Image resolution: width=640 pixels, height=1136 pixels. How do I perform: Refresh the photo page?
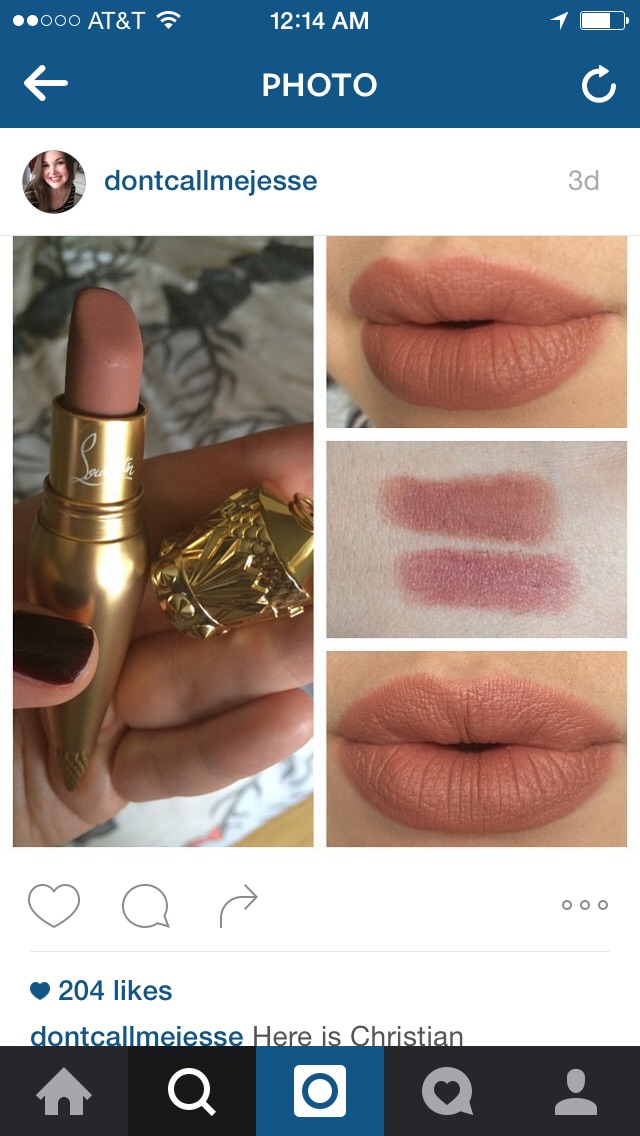pyautogui.click(x=598, y=86)
